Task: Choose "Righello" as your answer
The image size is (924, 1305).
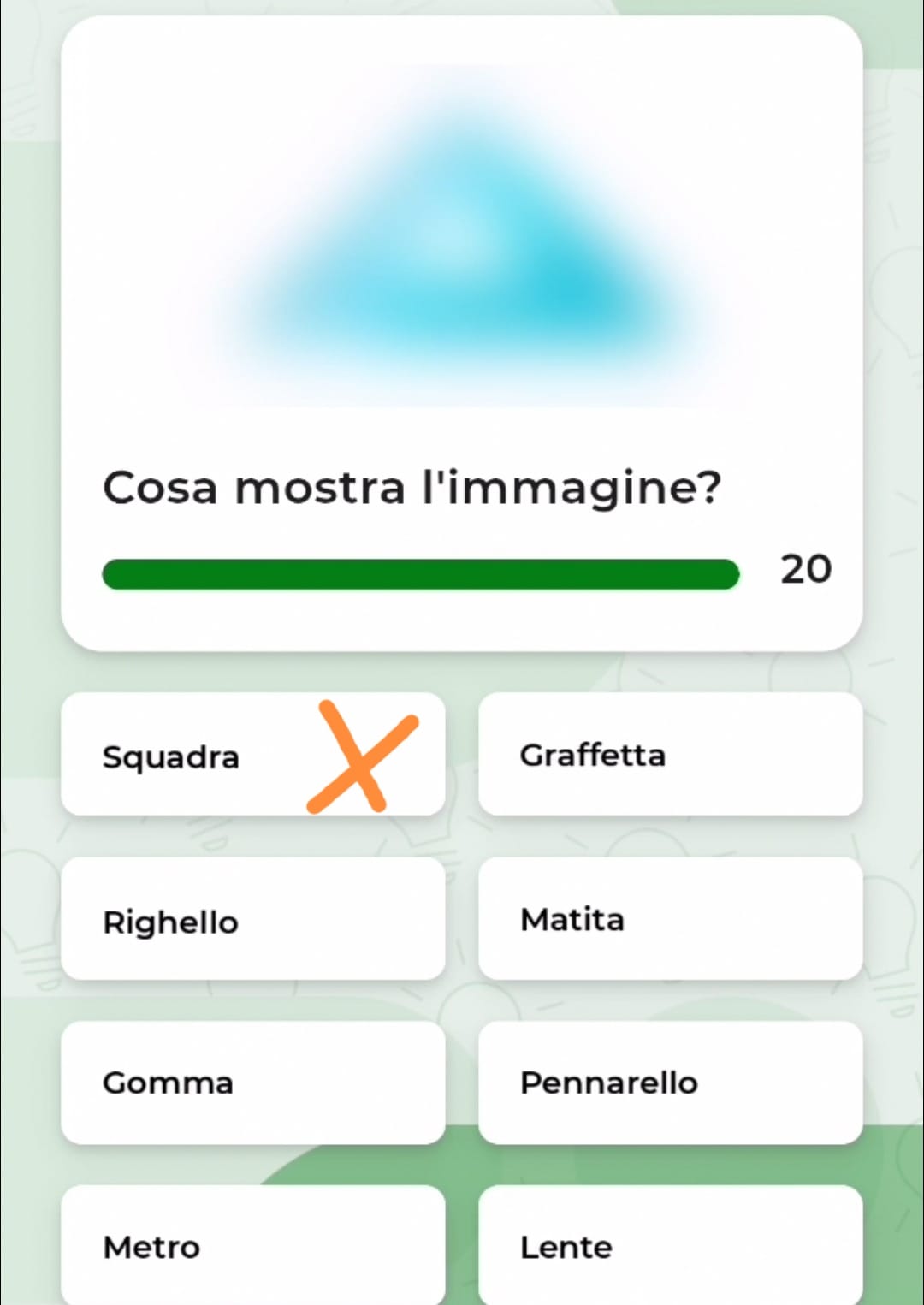Action: click(253, 918)
